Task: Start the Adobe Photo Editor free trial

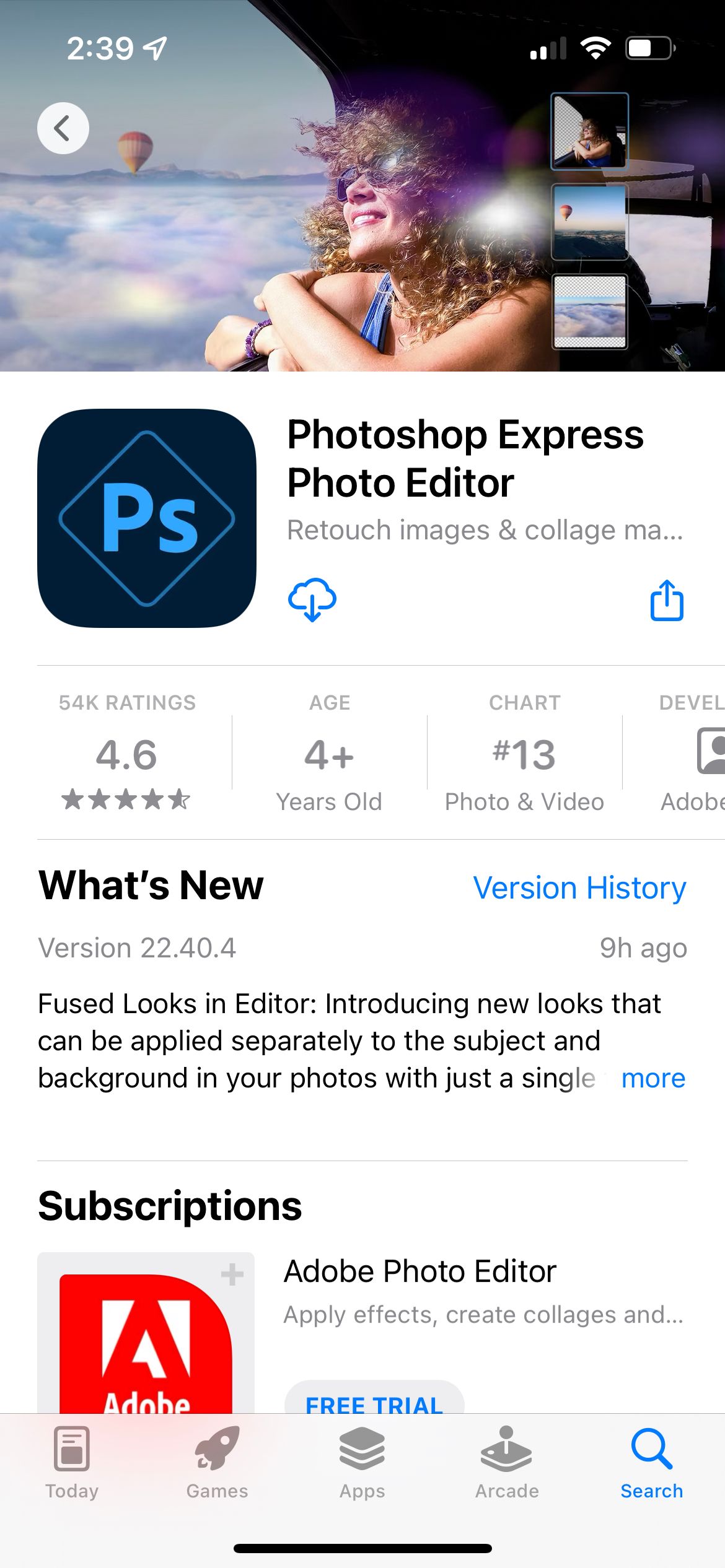Action: [x=374, y=1398]
